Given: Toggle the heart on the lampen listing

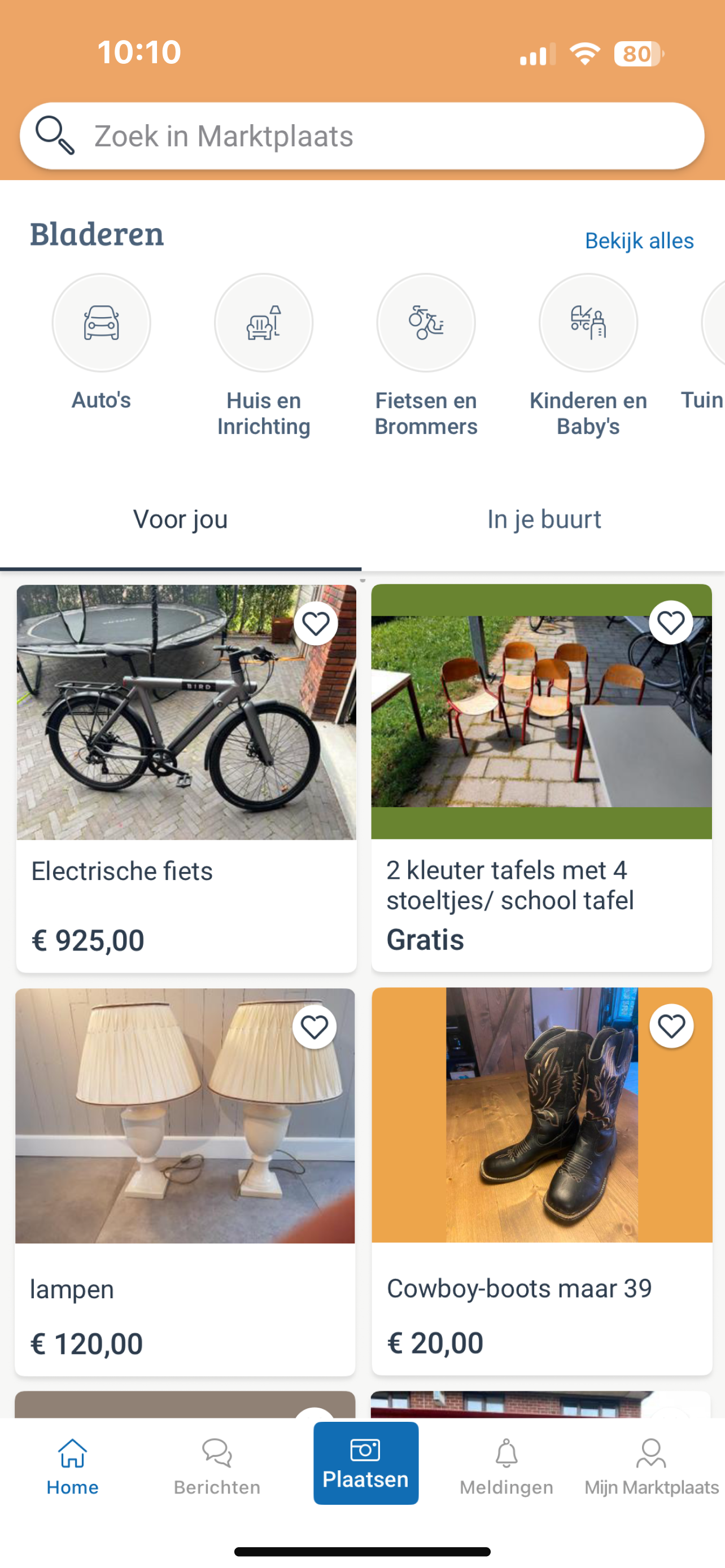Looking at the screenshot, I should 314,1026.
